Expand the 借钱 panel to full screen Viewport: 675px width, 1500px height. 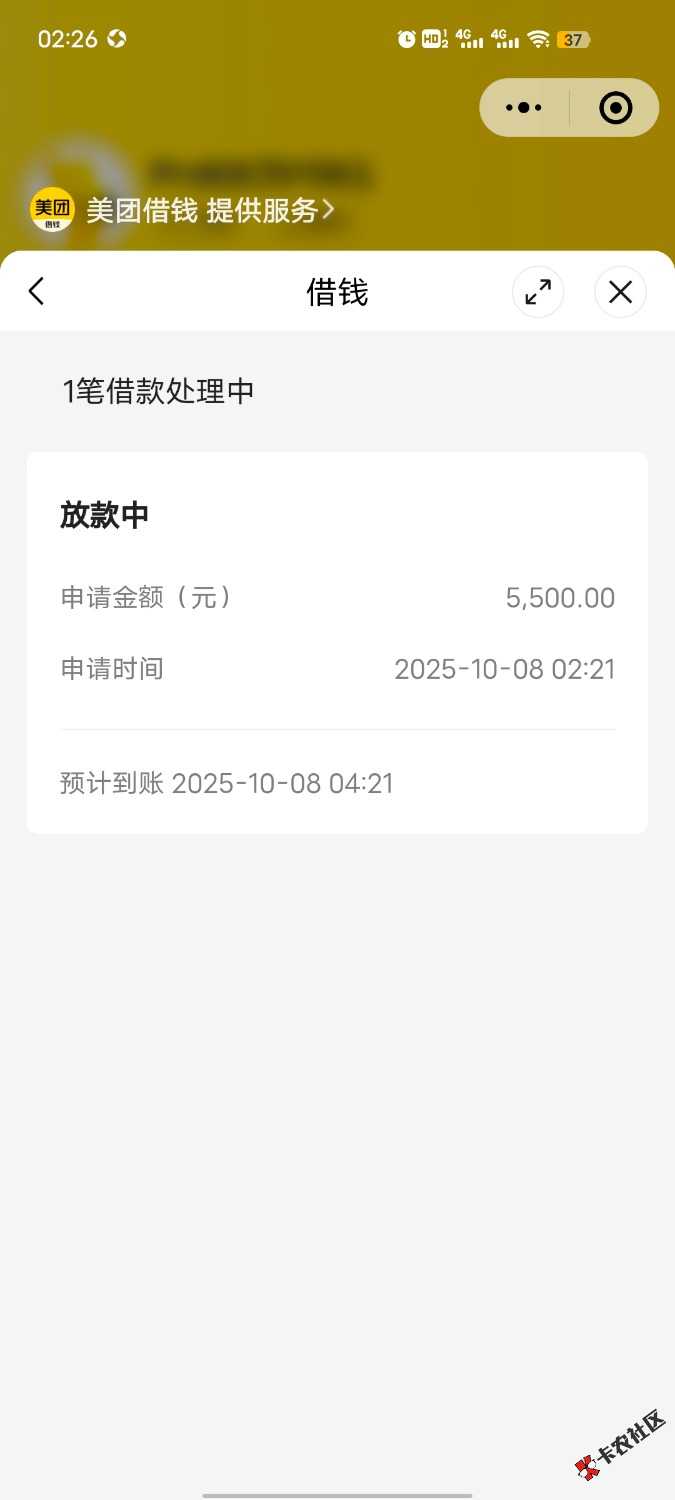(538, 292)
